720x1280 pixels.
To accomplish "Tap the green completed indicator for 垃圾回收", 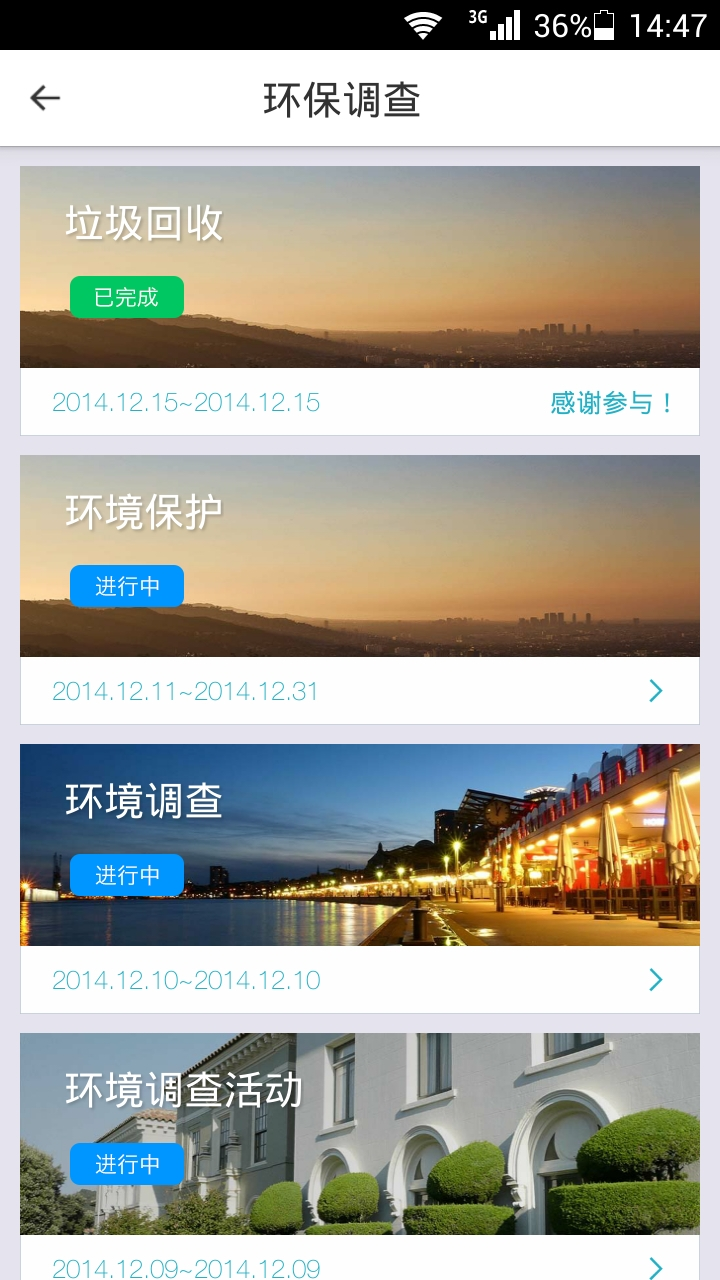I will [127, 297].
